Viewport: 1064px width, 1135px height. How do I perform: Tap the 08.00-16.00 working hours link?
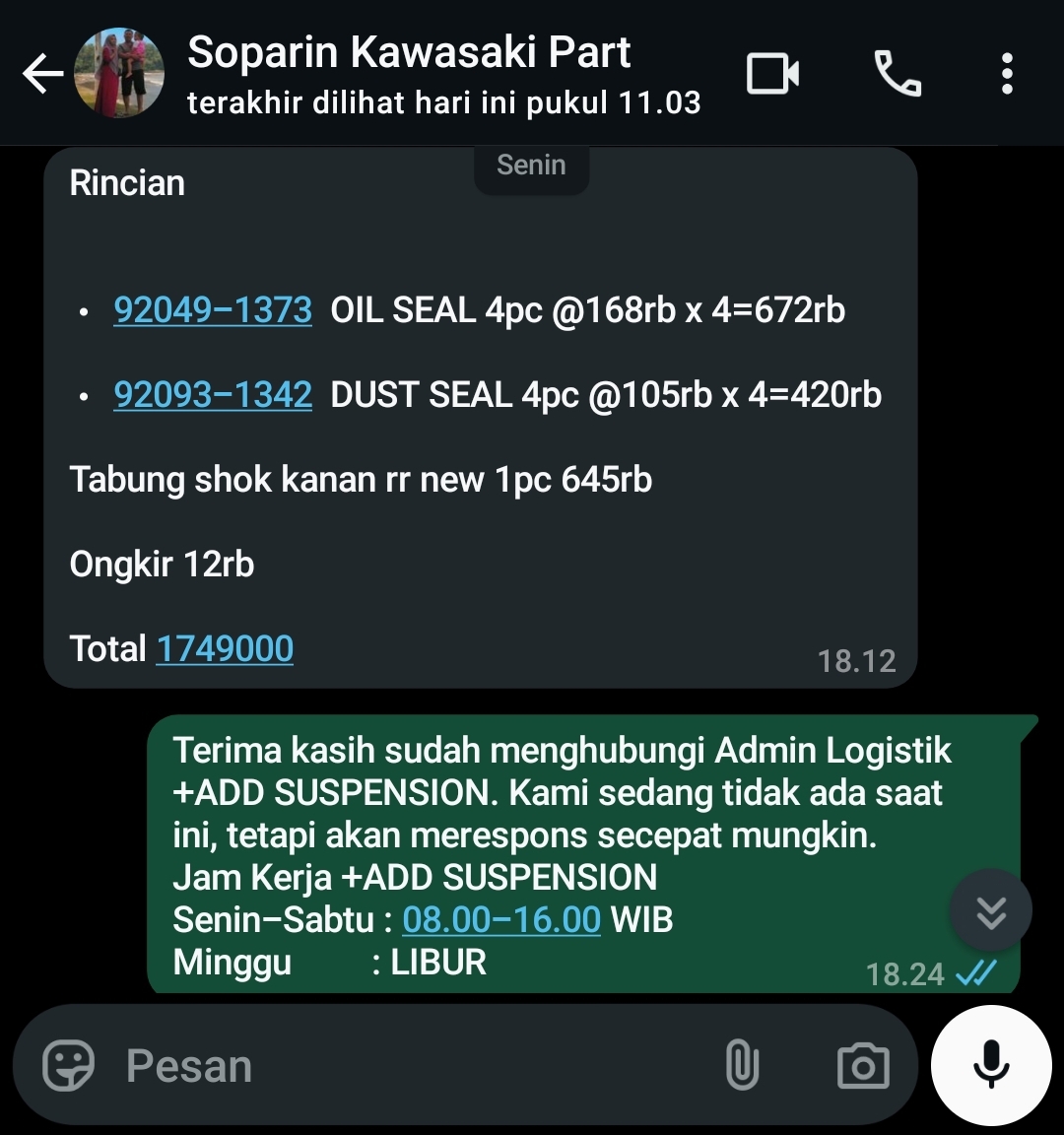501,920
